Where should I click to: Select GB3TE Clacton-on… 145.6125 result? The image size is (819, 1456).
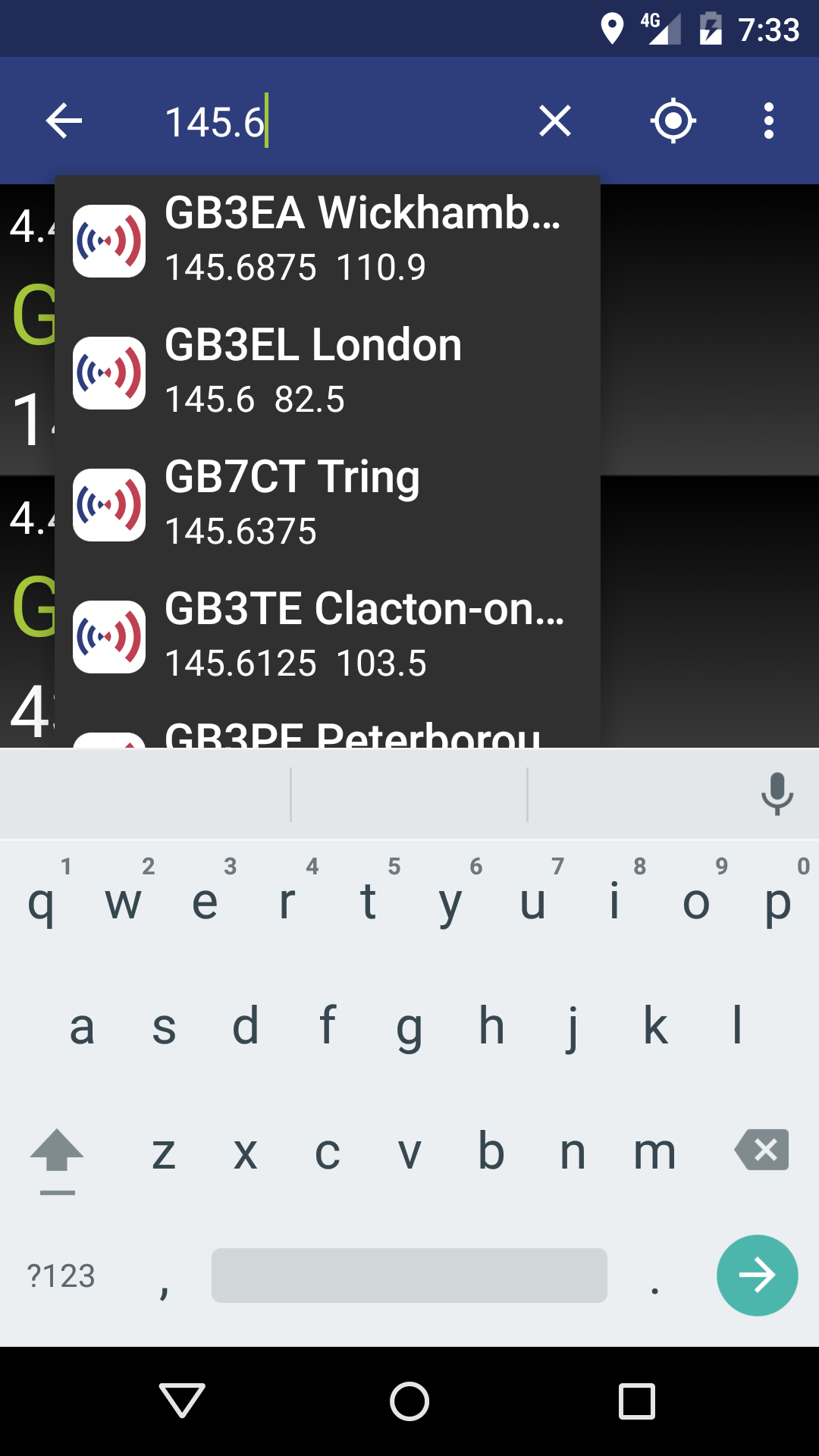click(x=328, y=637)
